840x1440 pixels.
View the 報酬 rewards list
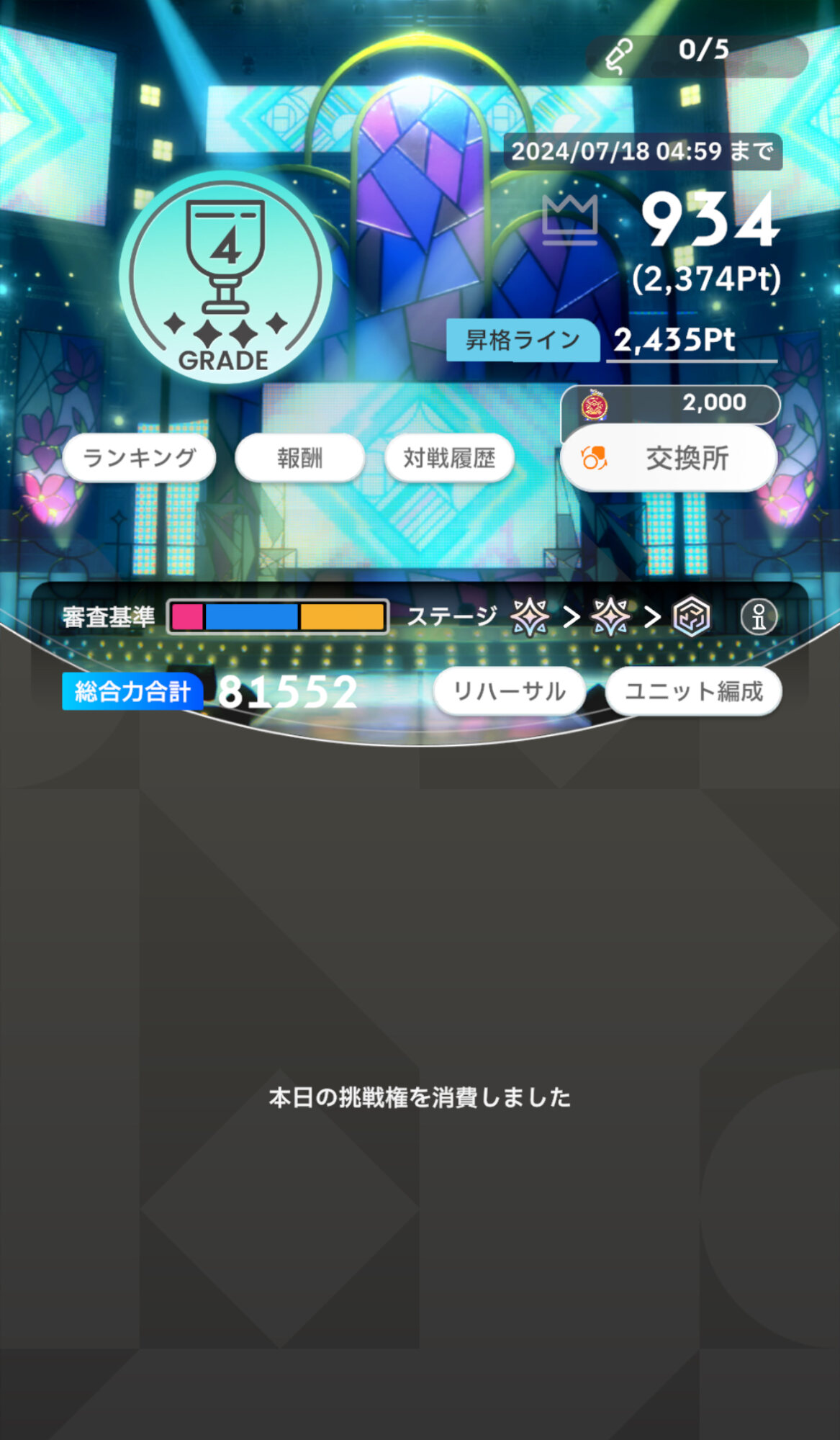pyautogui.click(x=299, y=458)
